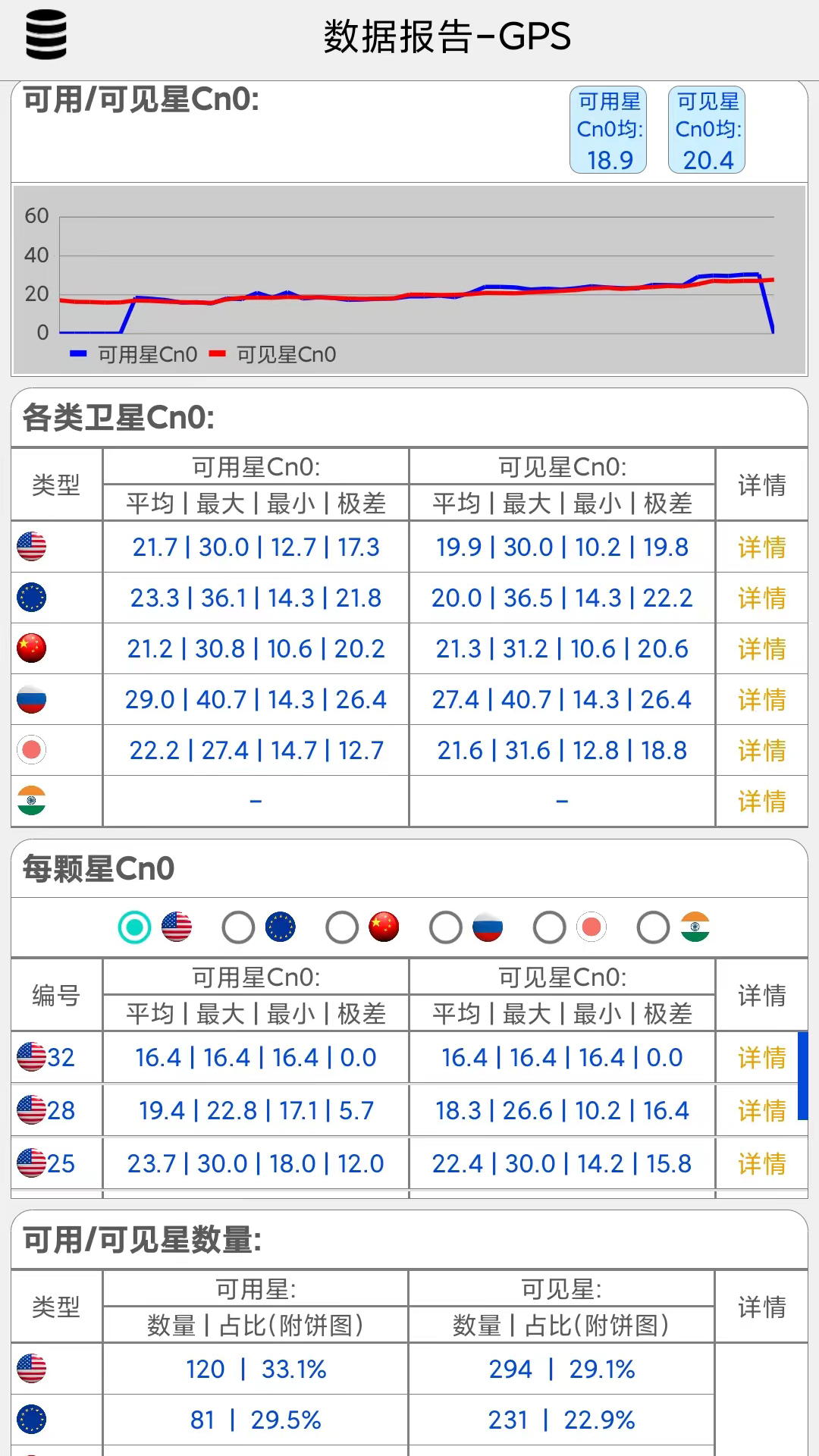Click the EU flag in the satellite type table
Viewport: 819px width, 1456px height.
[x=32, y=598]
